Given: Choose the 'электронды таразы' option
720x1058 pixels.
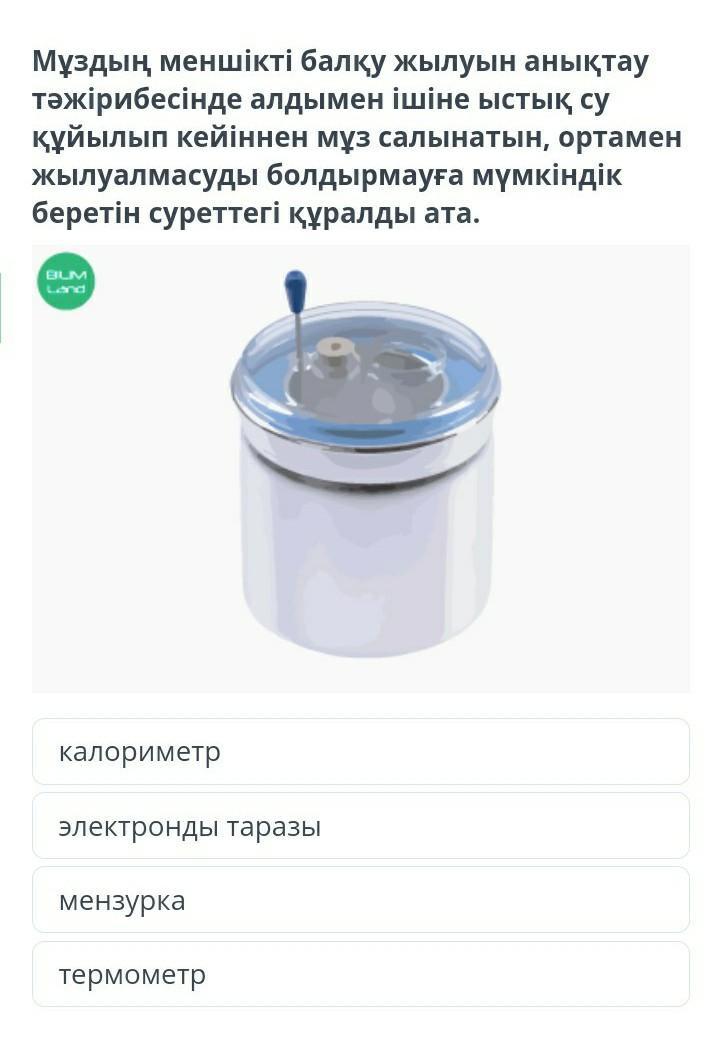Looking at the screenshot, I should point(360,827).
